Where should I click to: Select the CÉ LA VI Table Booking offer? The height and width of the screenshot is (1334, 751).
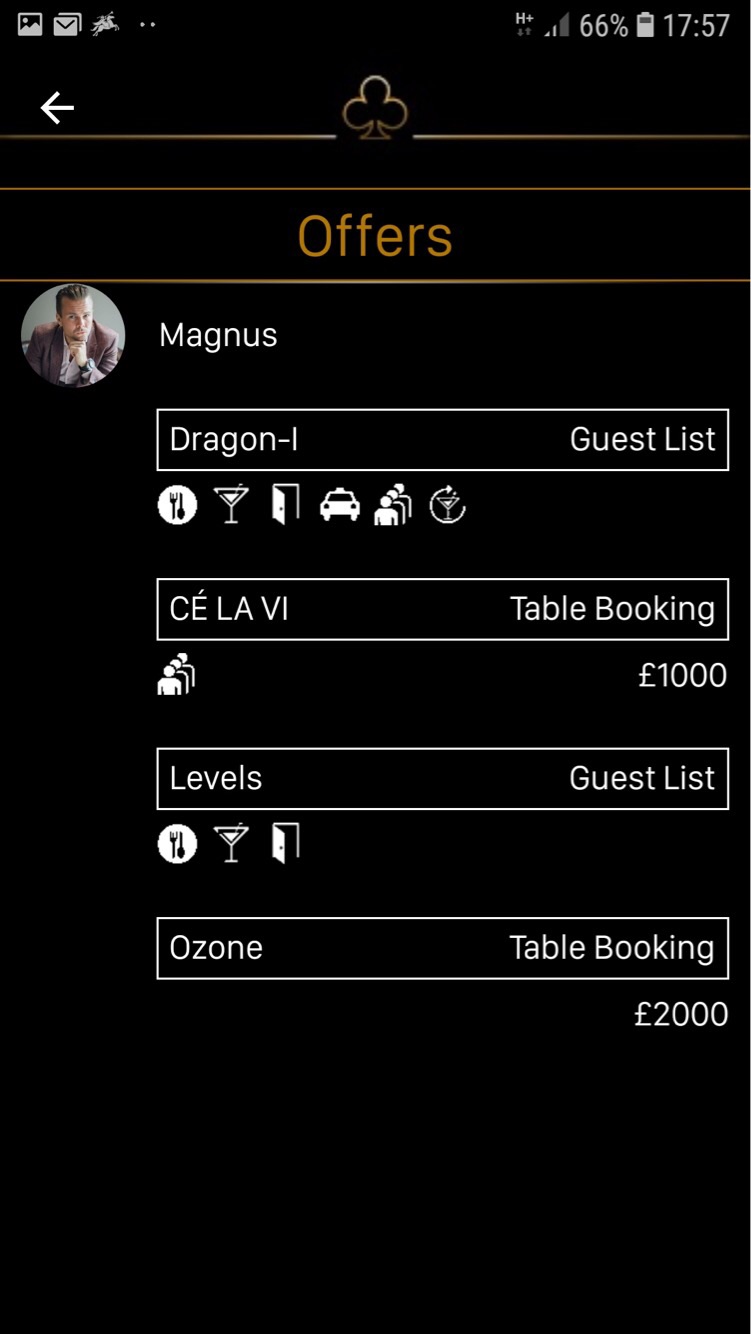442,609
